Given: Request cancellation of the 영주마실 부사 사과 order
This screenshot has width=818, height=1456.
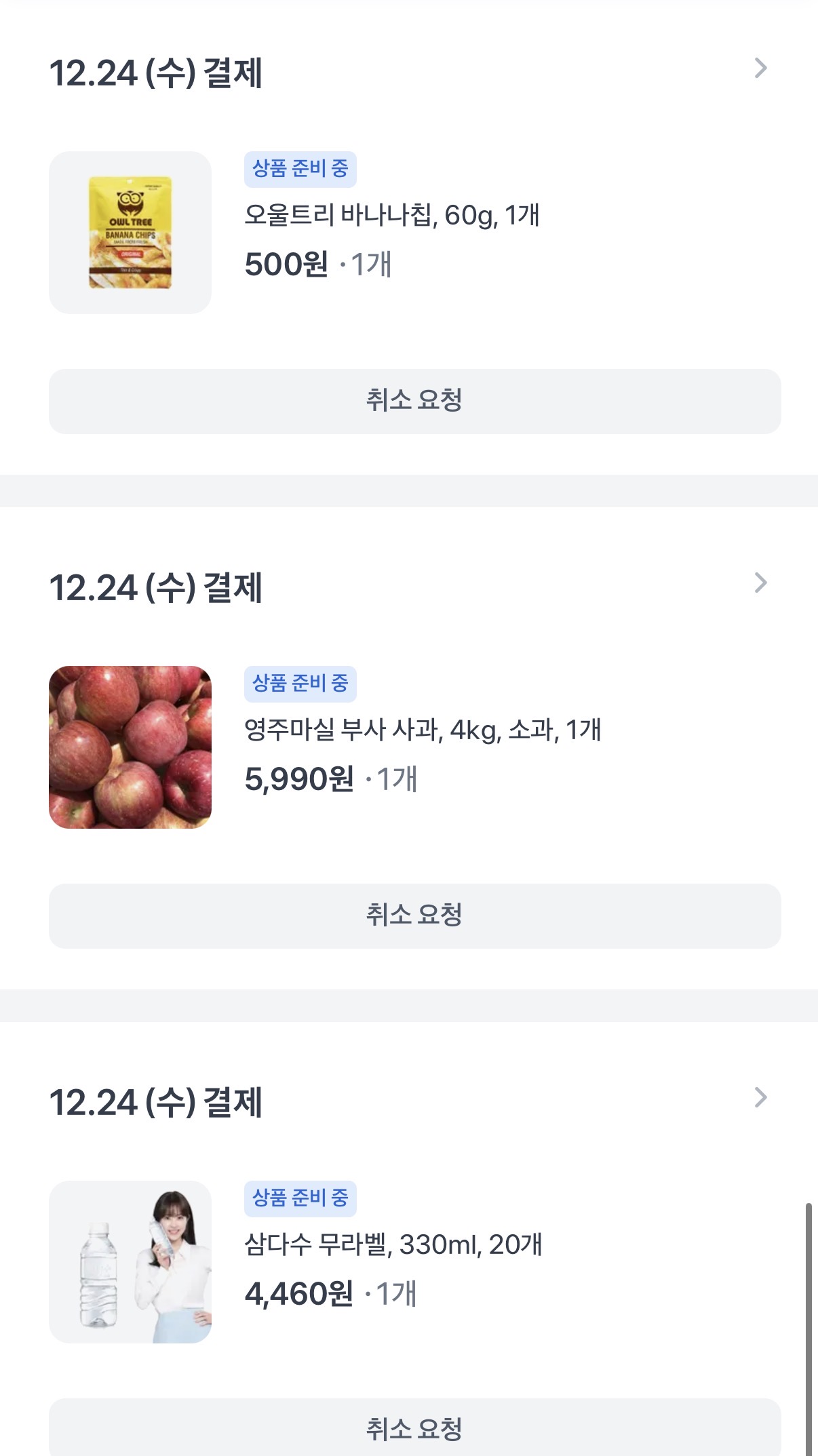Looking at the screenshot, I should click(414, 916).
